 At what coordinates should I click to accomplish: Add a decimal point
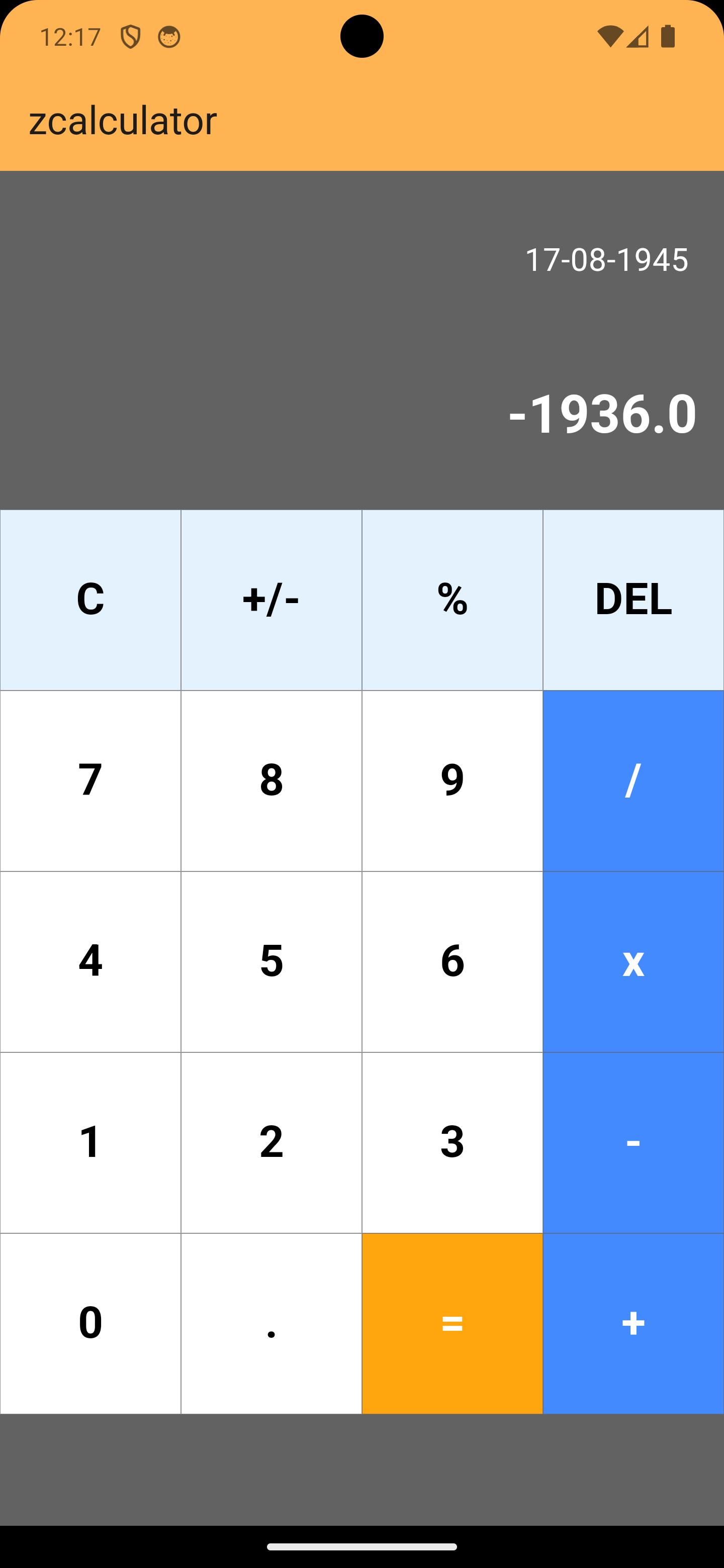coord(271,1323)
